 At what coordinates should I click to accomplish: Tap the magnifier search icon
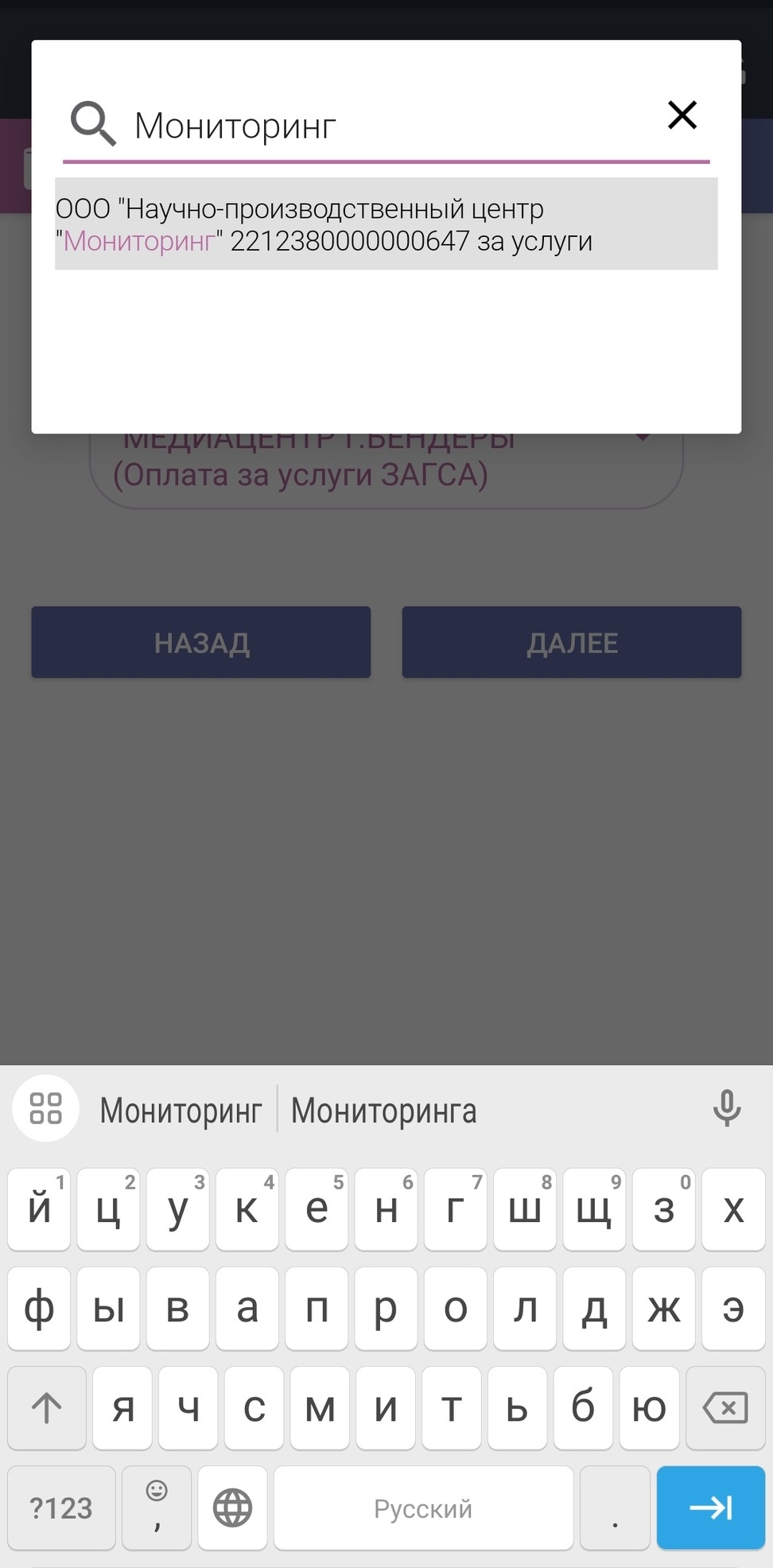click(93, 123)
